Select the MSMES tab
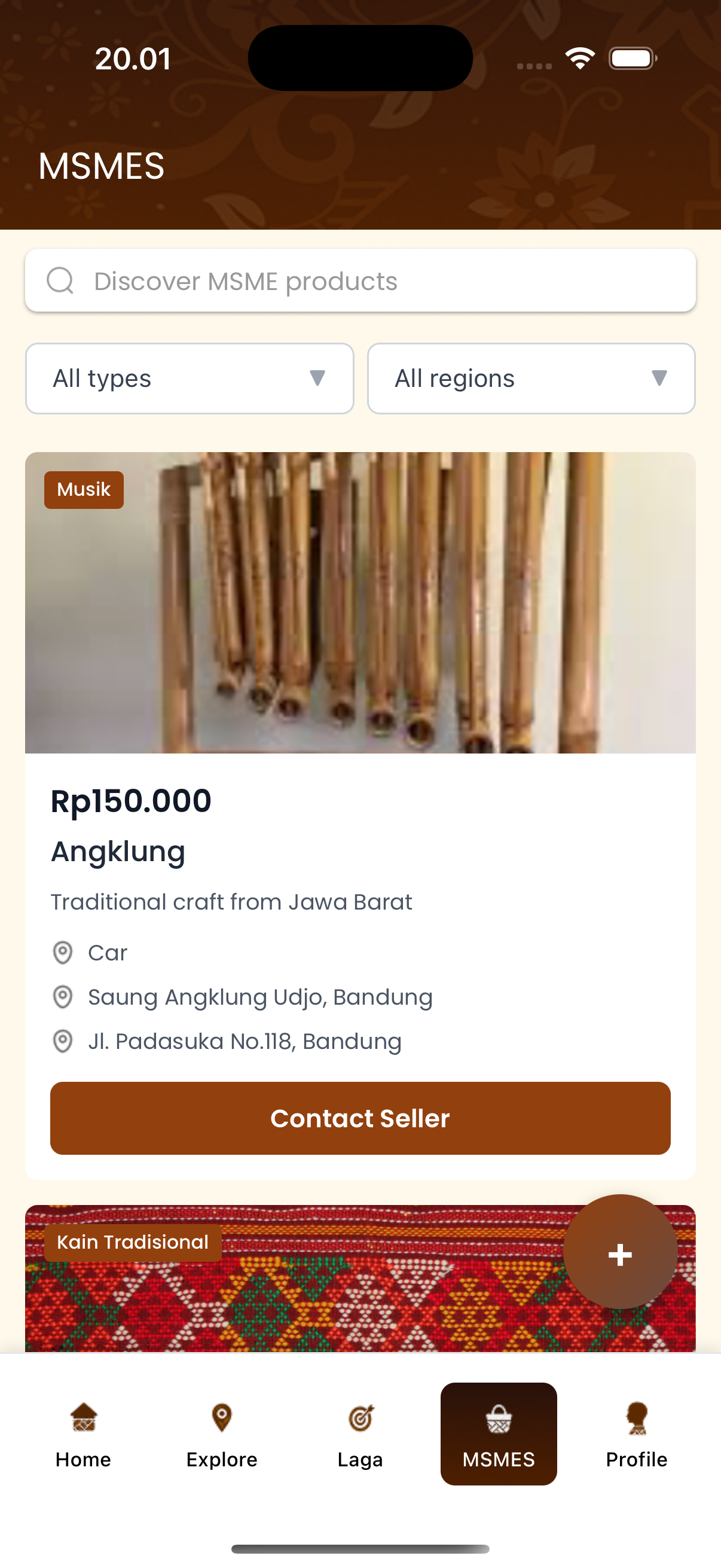Viewport: 721px width, 1568px height. [x=499, y=1433]
